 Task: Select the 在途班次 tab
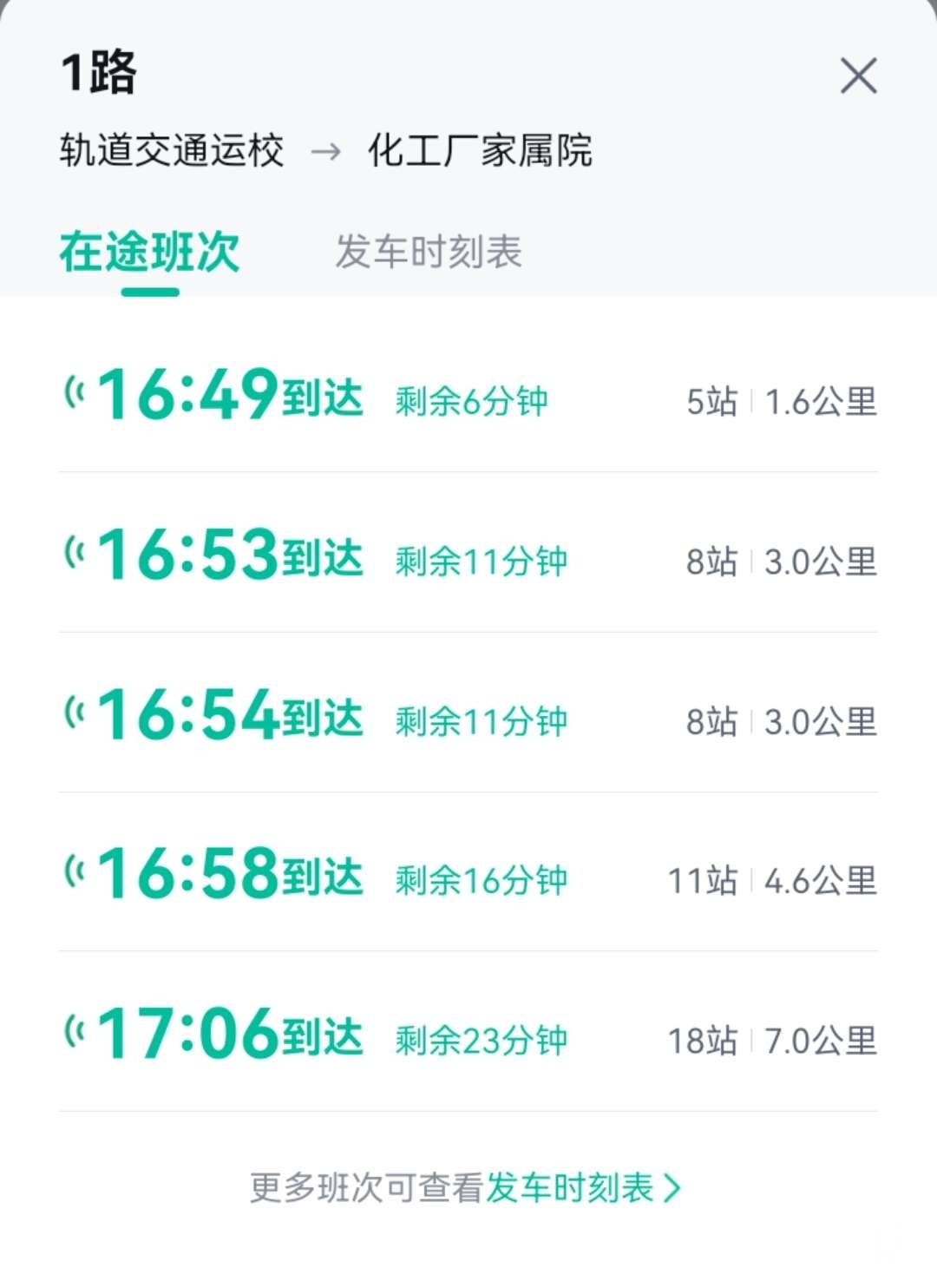pyautogui.click(x=149, y=253)
